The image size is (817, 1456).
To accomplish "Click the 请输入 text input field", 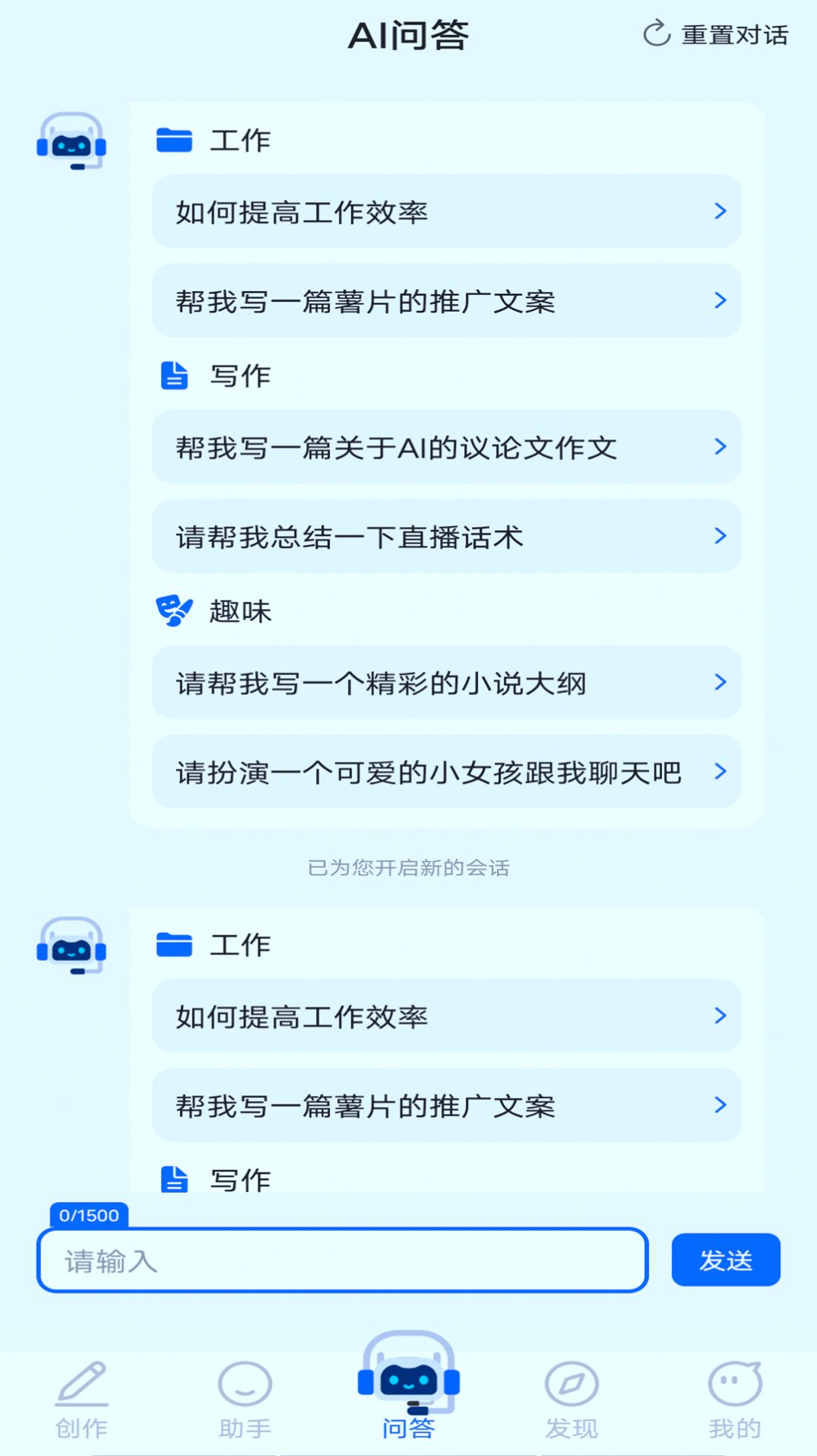I will 342,1261.
